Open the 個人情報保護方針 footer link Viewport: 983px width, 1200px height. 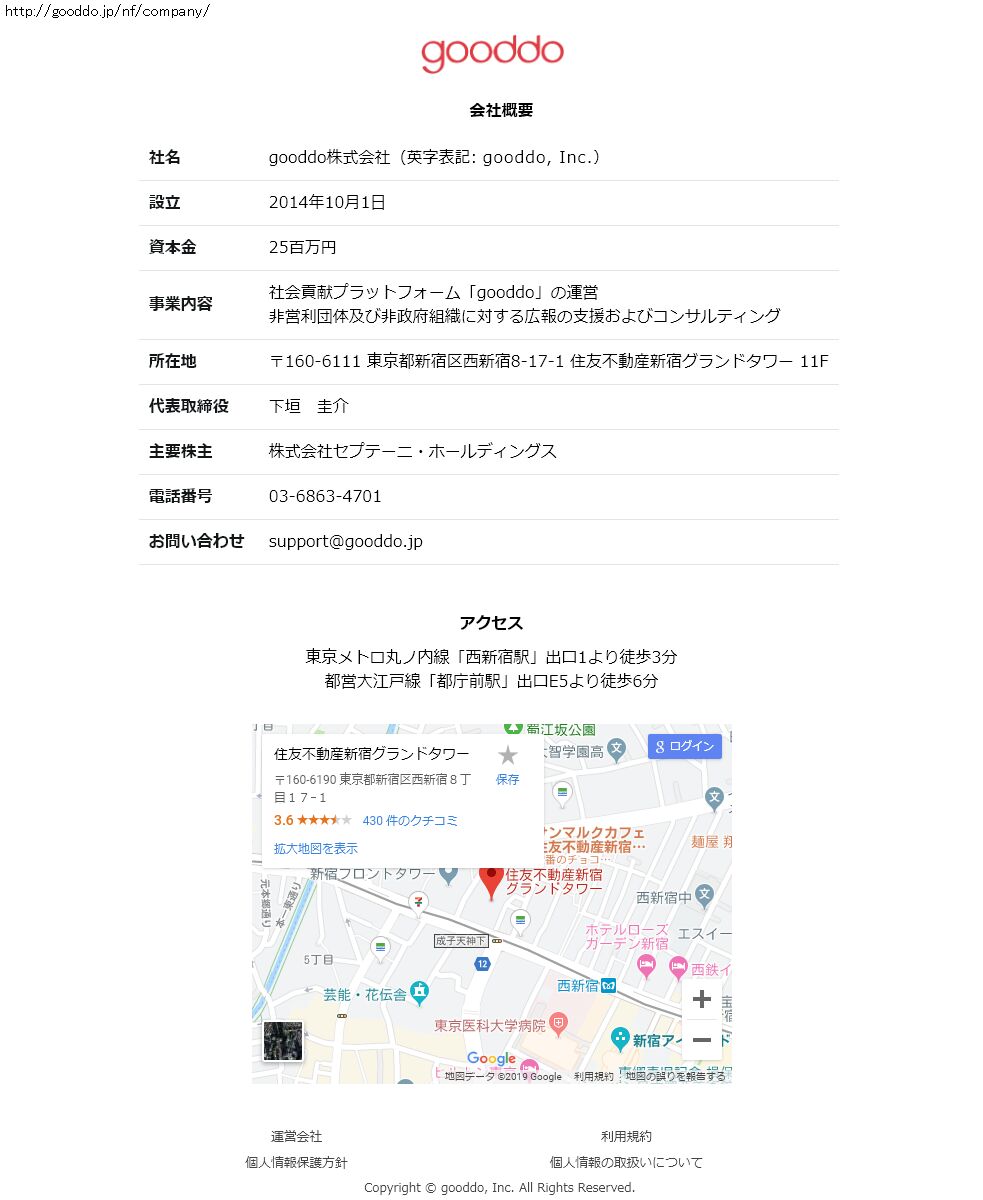pos(296,1162)
